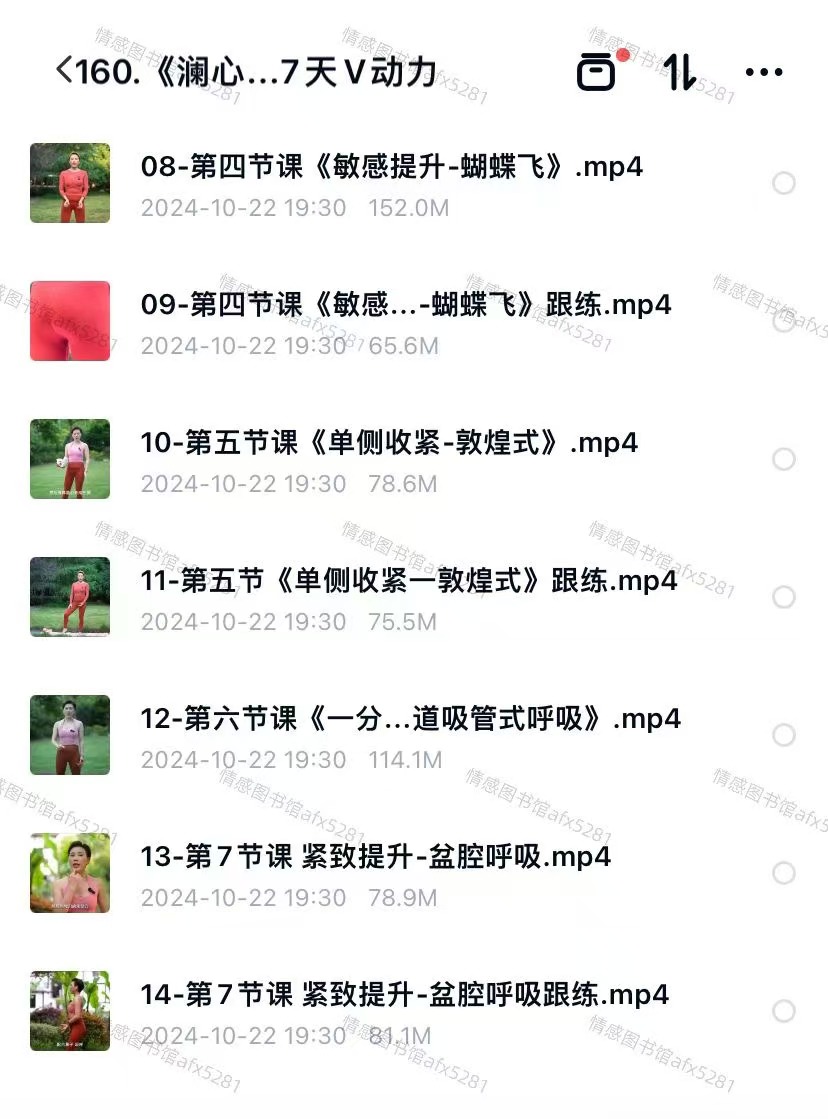This screenshot has width=828, height=1119.
Task: Select the circle for file 13-第7节课
Action: pyautogui.click(x=784, y=873)
